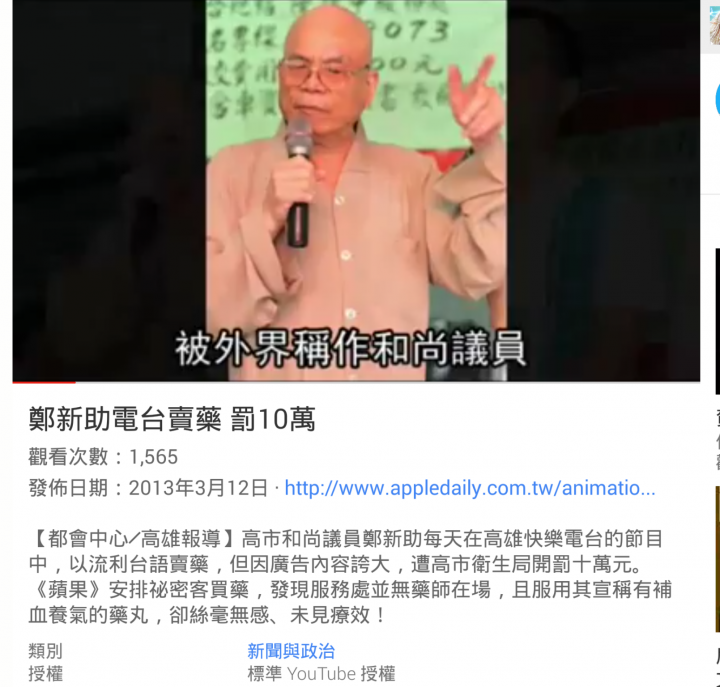Tap the video player to pause
720x687 pixels.
click(356, 190)
